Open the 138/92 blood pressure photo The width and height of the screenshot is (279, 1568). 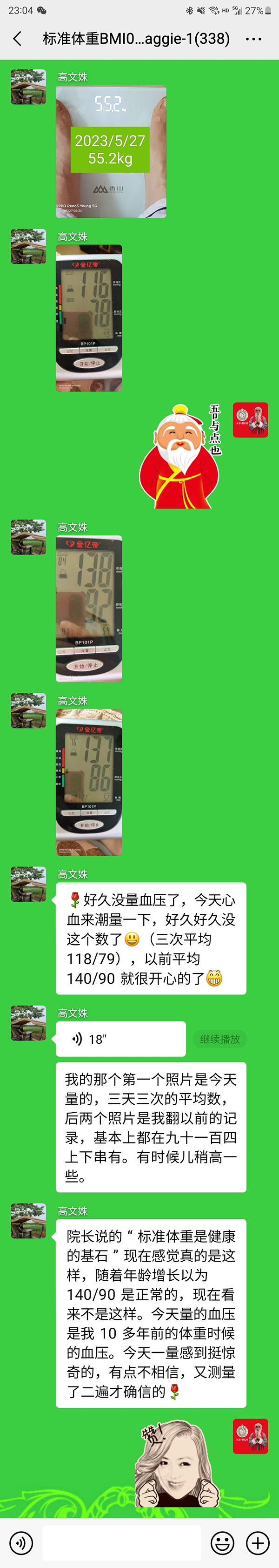click(89, 608)
